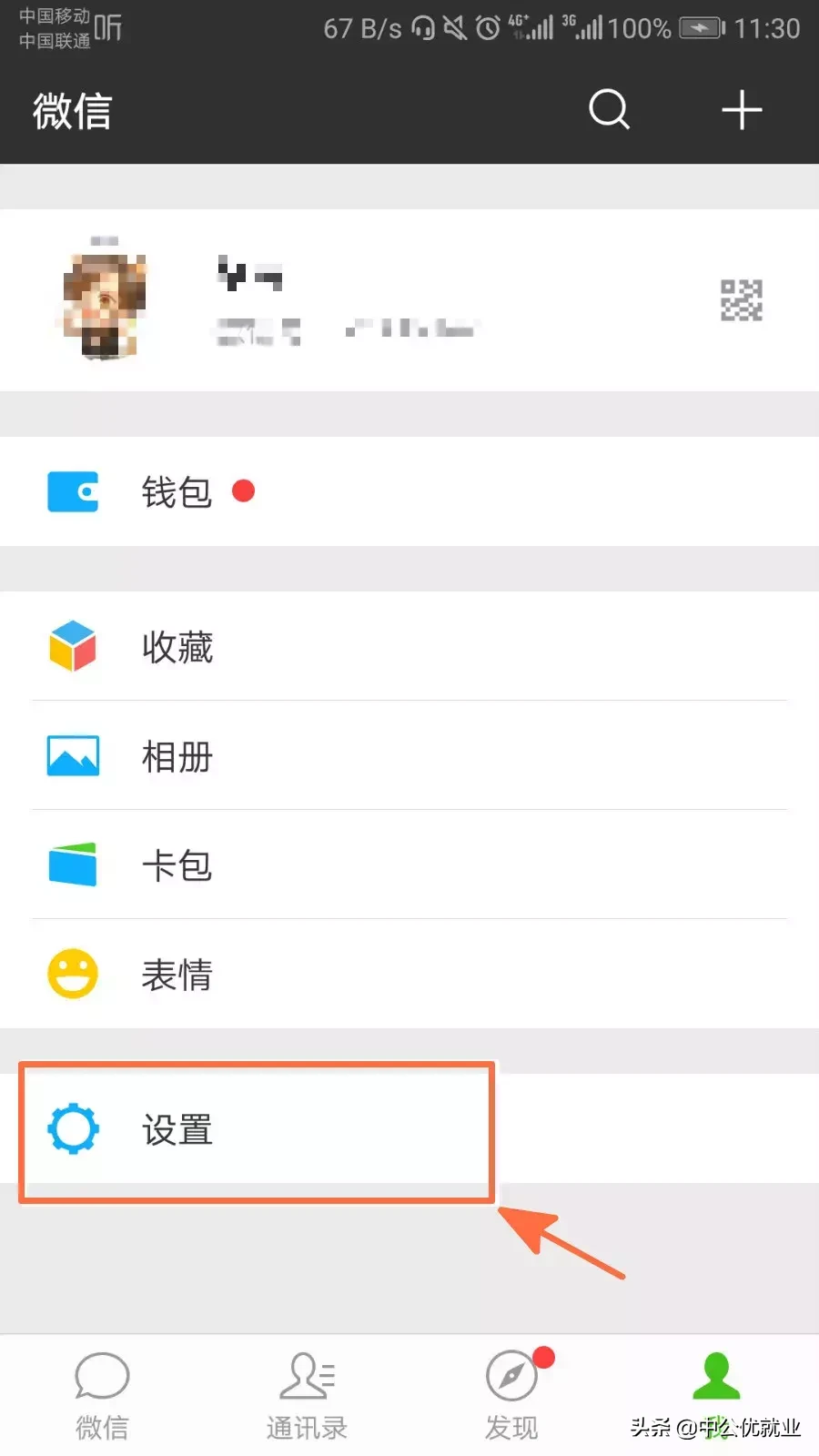
Task: Open the Album (相册) photo icon
Action: click(73, 755)
